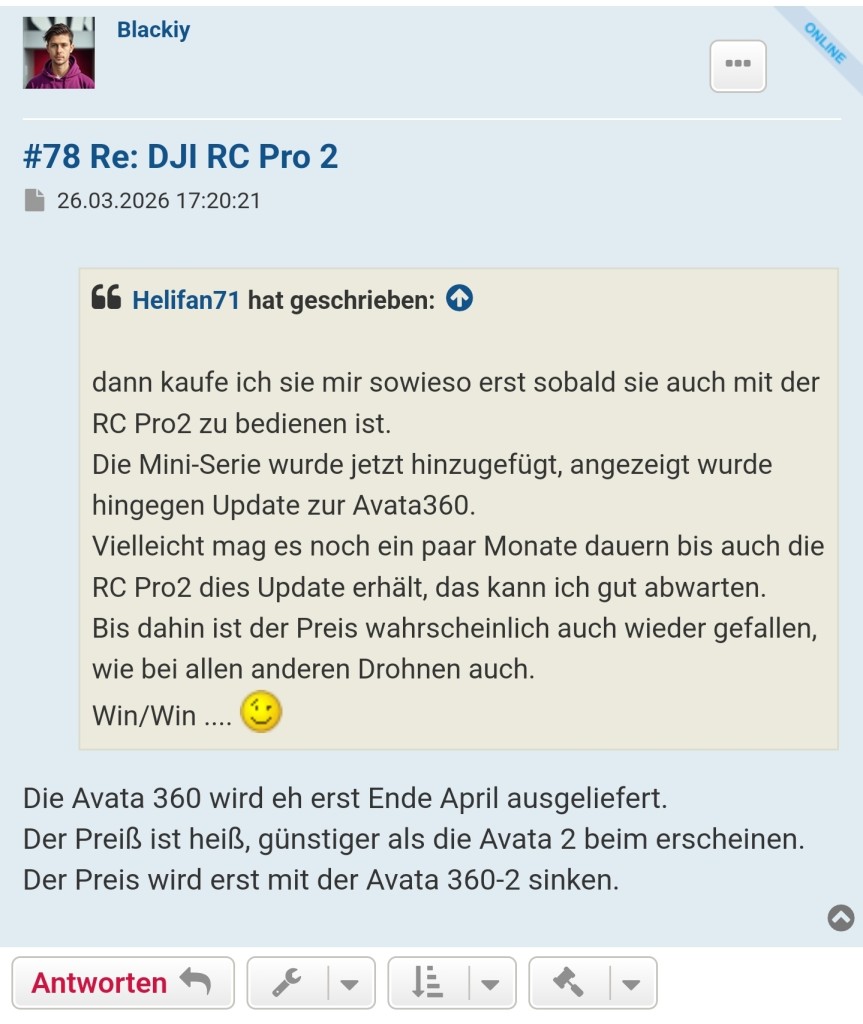The height and width of the screenshot is (1024, 863).
Task: Open the more options ellipsis button
Action: coord(737,64)
